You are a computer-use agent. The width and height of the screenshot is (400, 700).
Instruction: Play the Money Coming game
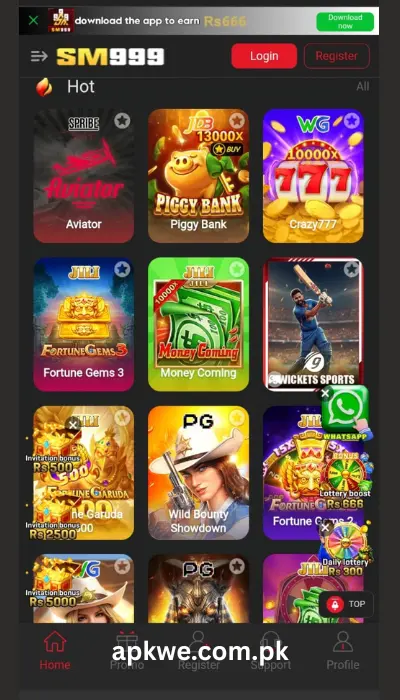pos(198,324)
